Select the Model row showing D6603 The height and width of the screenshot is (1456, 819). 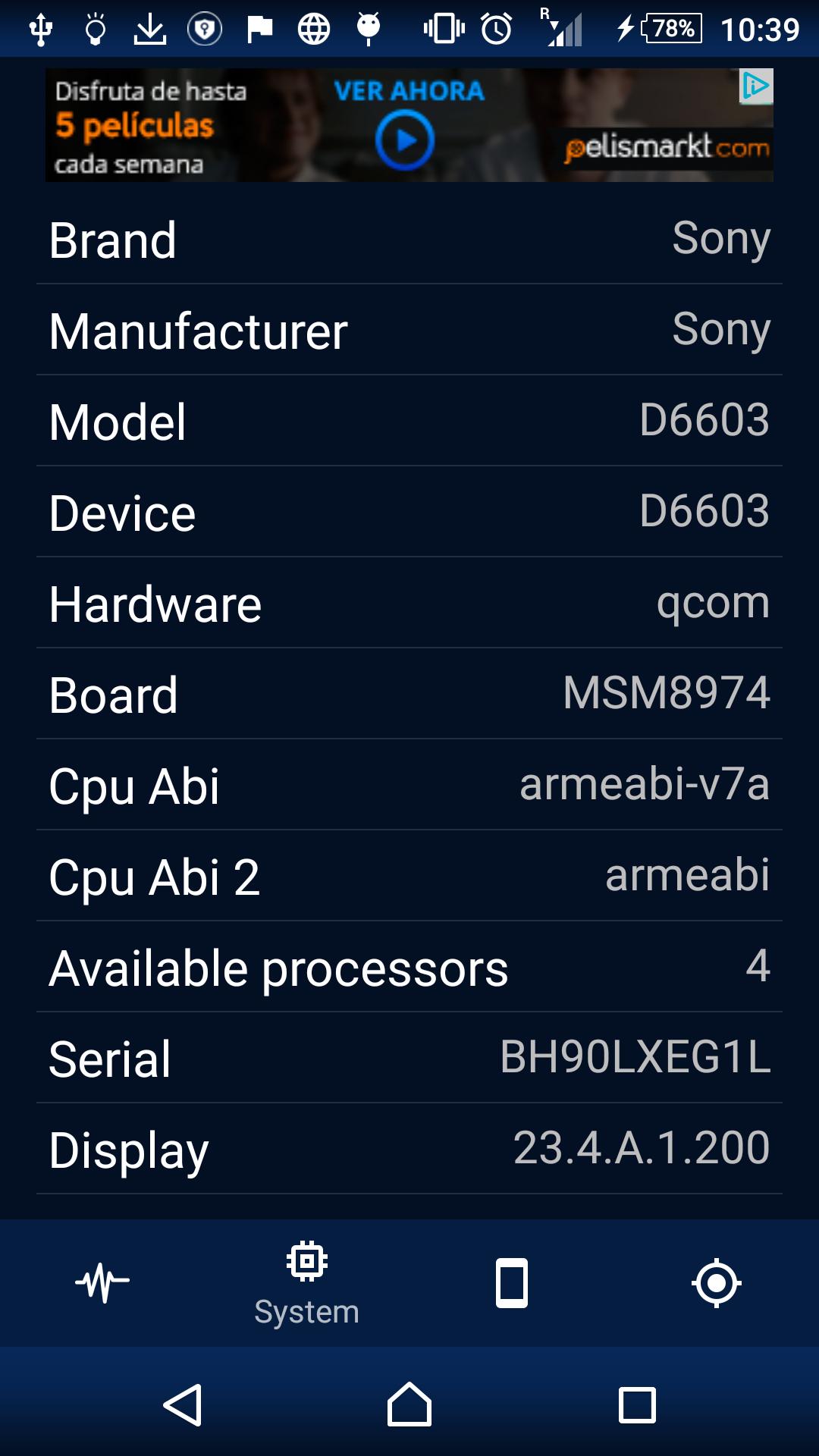(409, 422)
